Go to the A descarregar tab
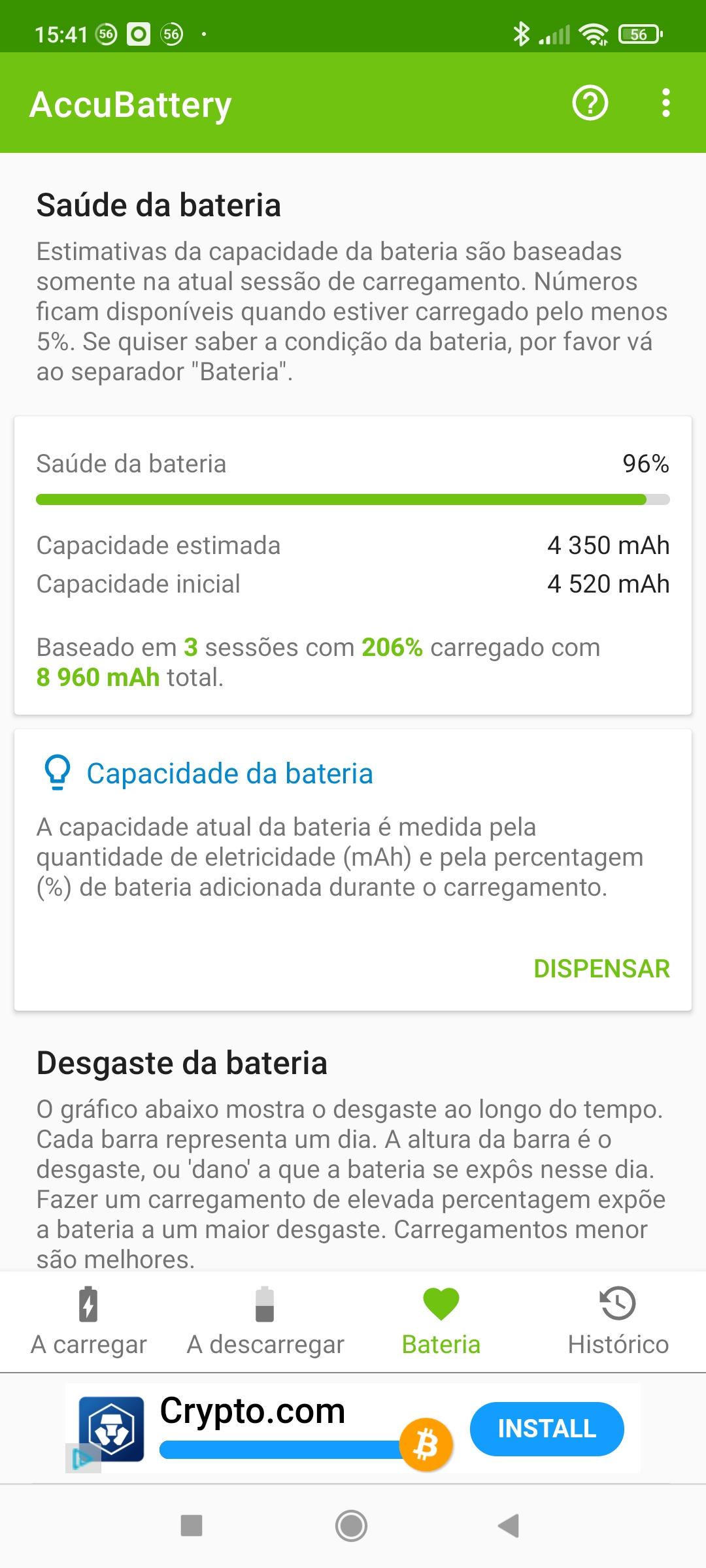The height and width of the screenshot is (1568, 706). [265, 1321]
